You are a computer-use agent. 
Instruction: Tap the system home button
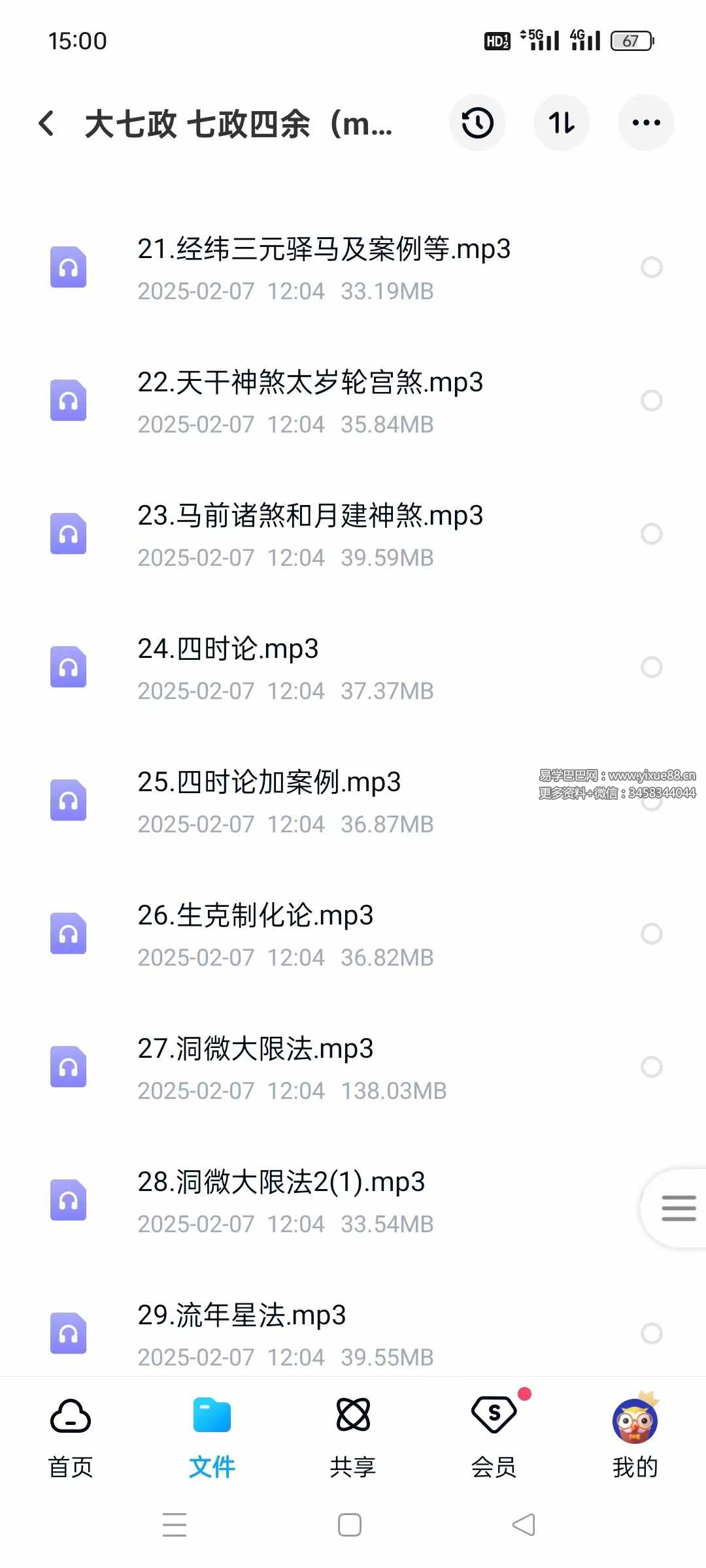[350, 1525]
